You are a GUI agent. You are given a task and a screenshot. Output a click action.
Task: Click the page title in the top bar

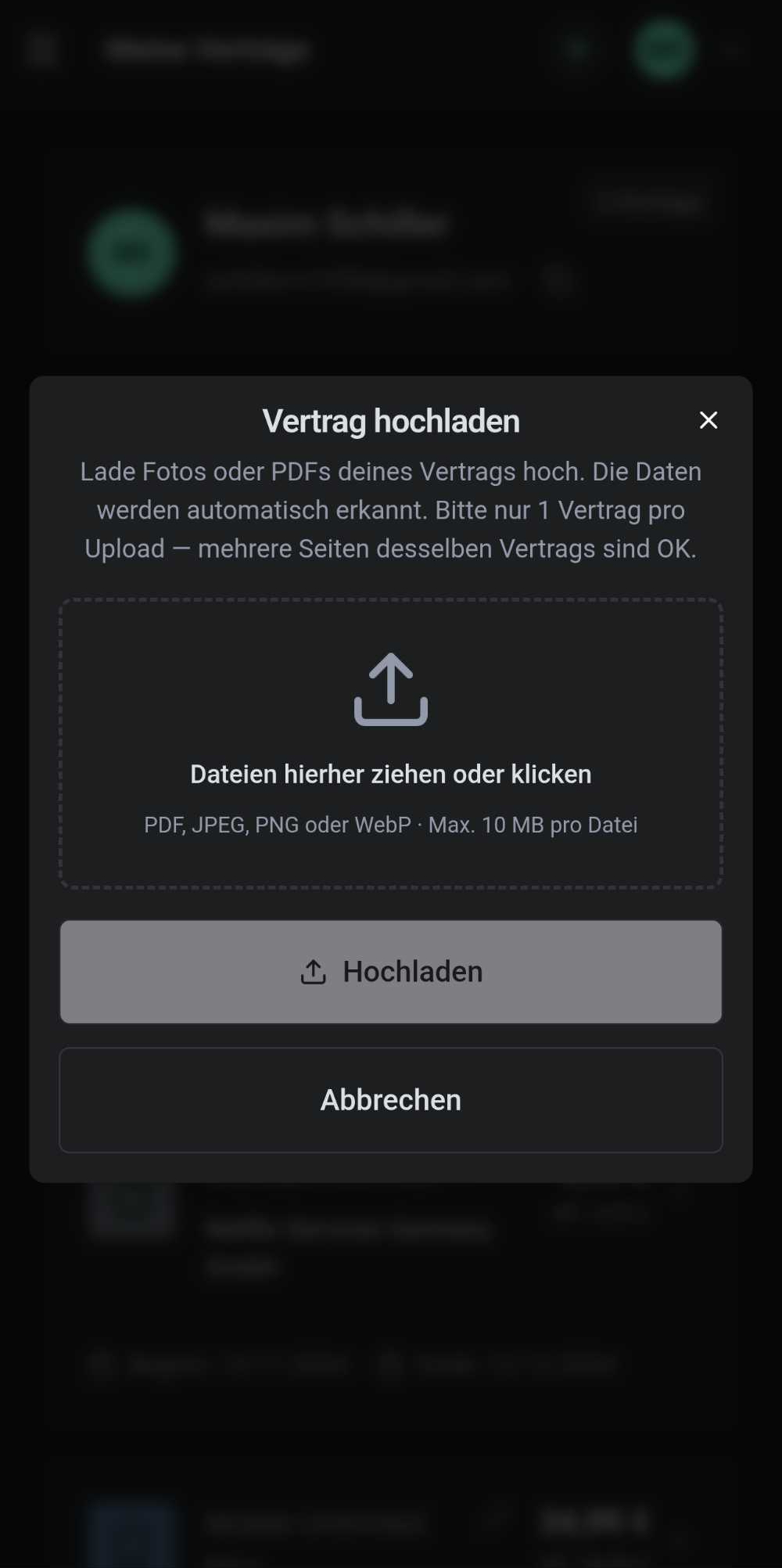coord(207,49)
